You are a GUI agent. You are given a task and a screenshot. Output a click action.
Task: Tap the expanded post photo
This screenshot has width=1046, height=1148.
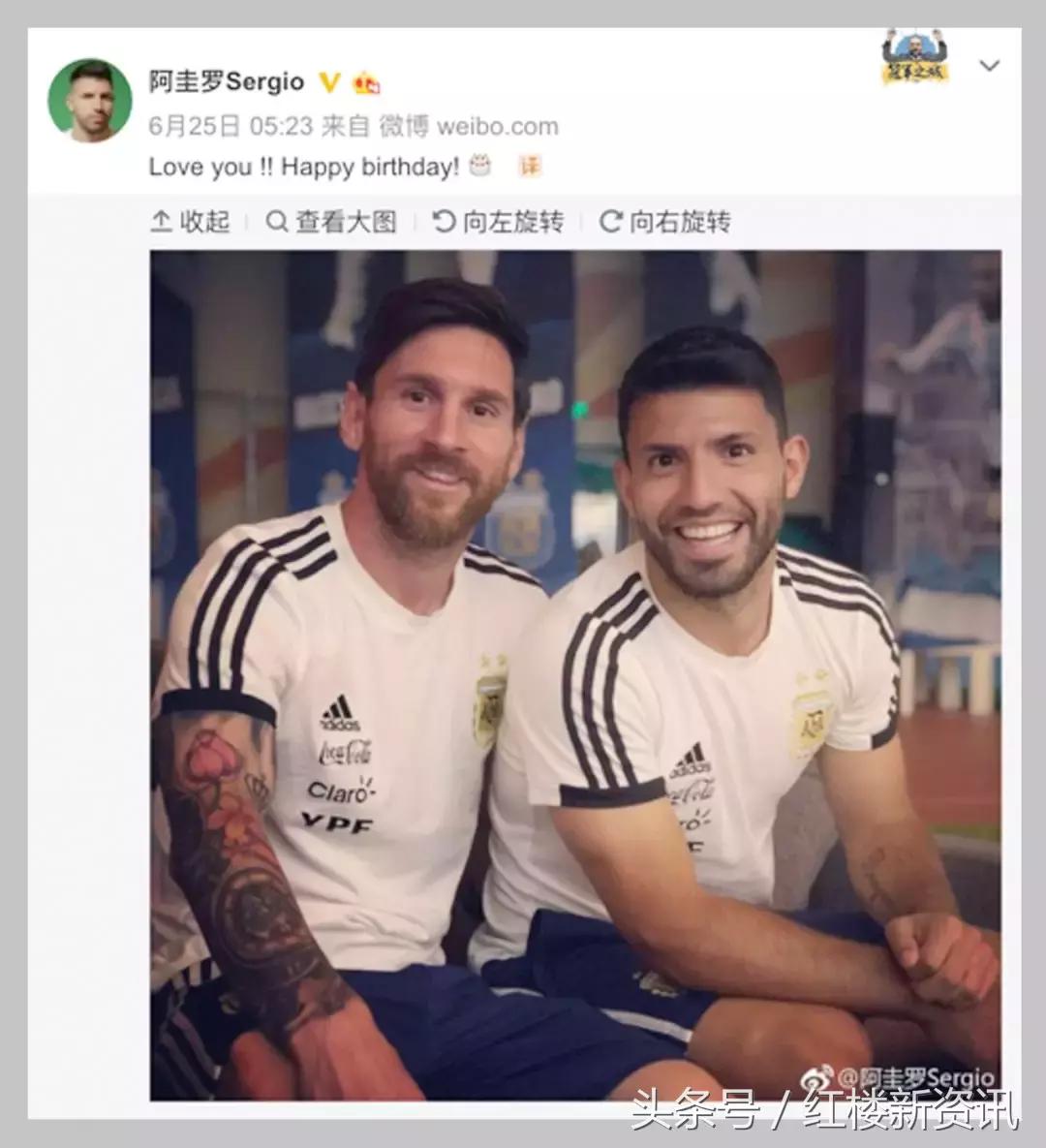click(x=575, y=675)
